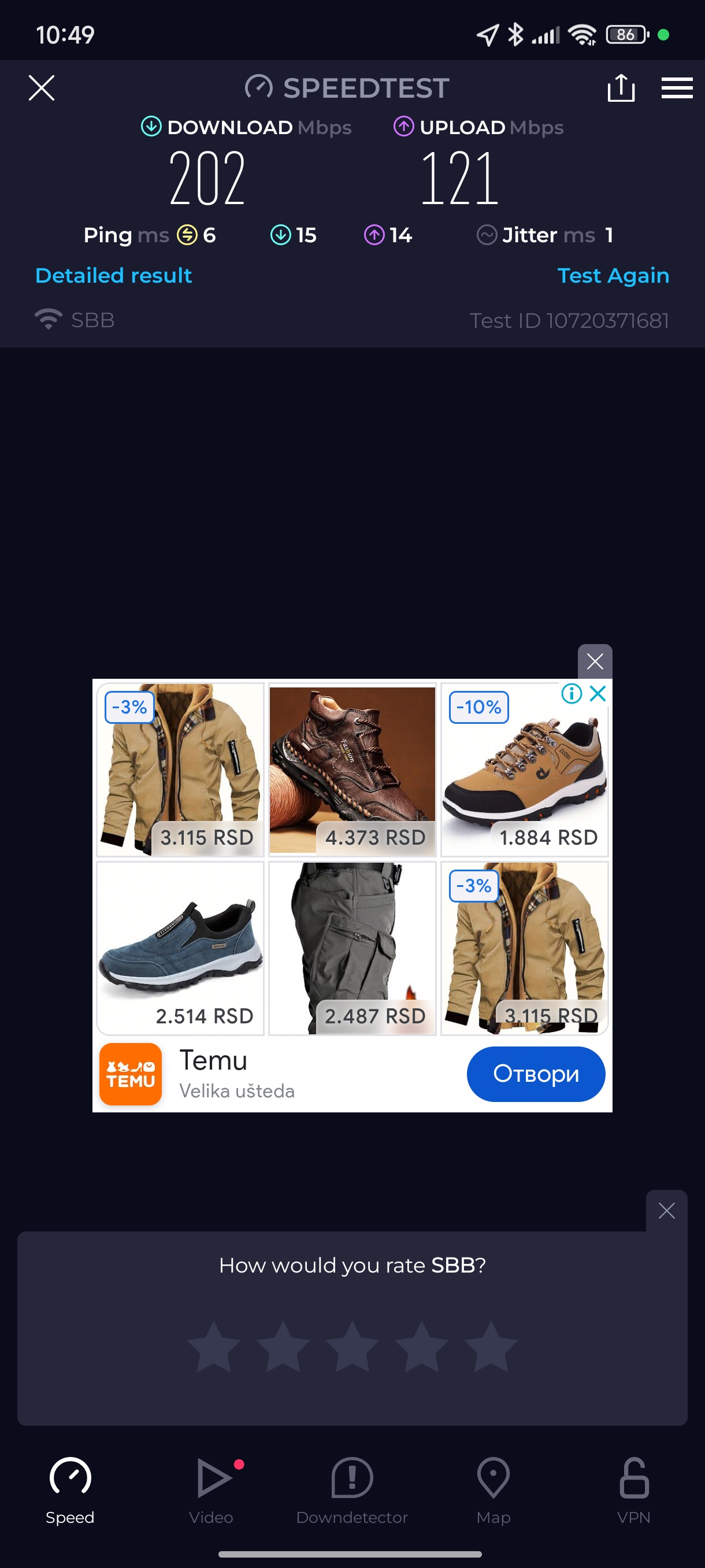Viewport: 705px width, 1568px height.
Task: Dismiss the SBB rating prompt
Action: pyautogui.click(x=666, y=1211)
